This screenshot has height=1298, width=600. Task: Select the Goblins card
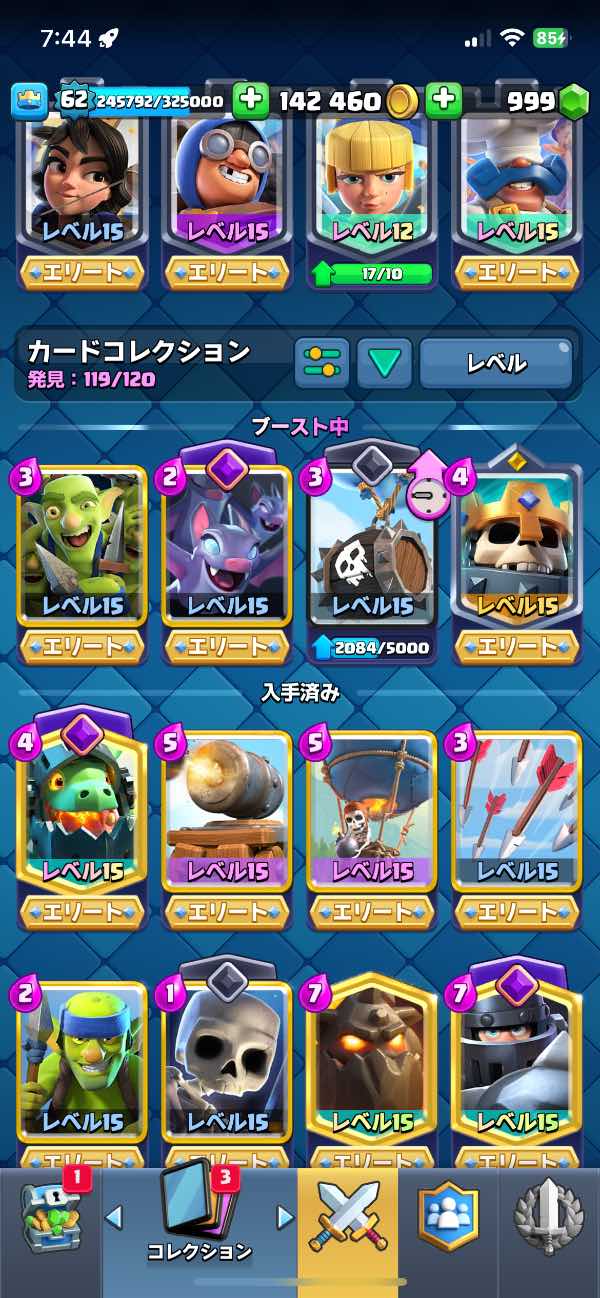pyautogui.click(x=82, y=545)
